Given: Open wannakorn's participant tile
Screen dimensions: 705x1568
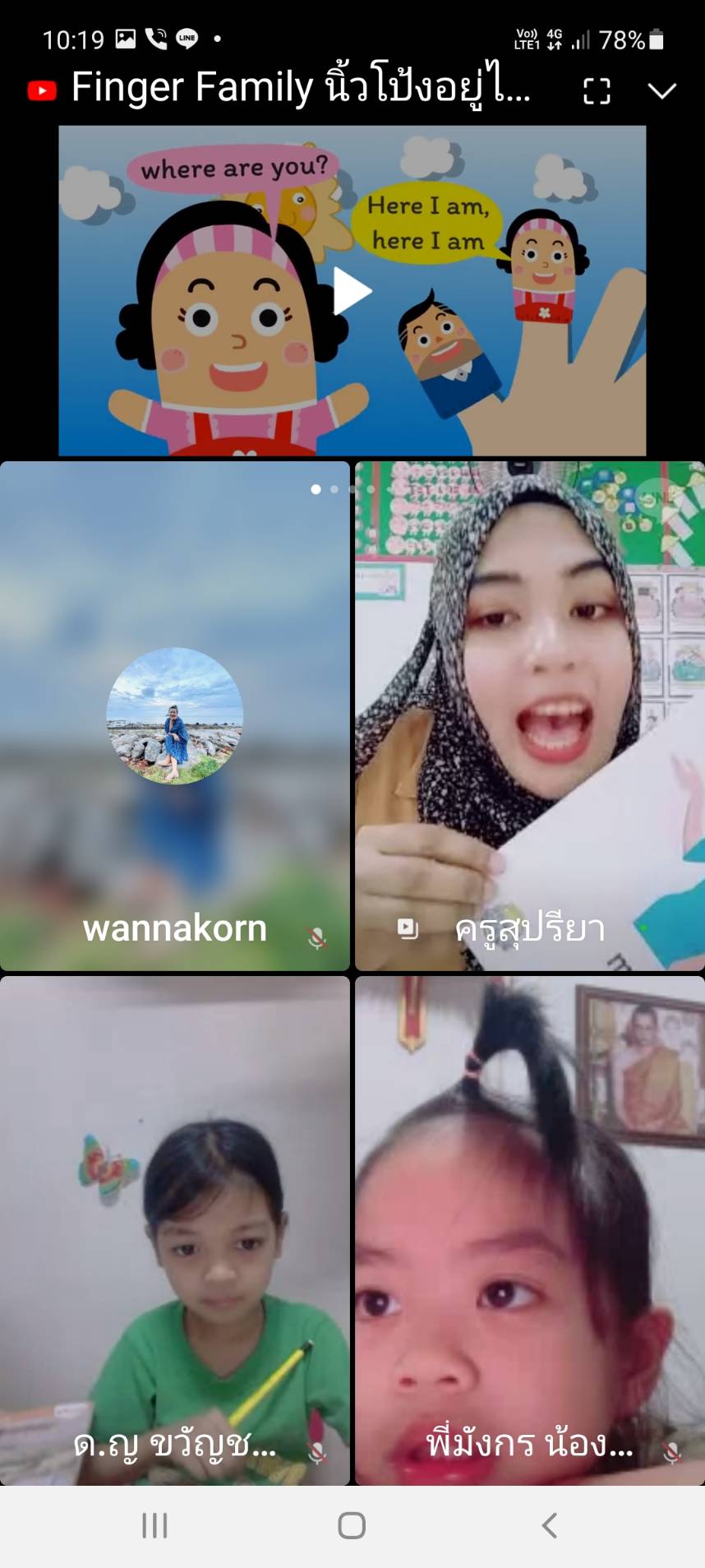Looking at the screenshot, I should coord(174,715).
